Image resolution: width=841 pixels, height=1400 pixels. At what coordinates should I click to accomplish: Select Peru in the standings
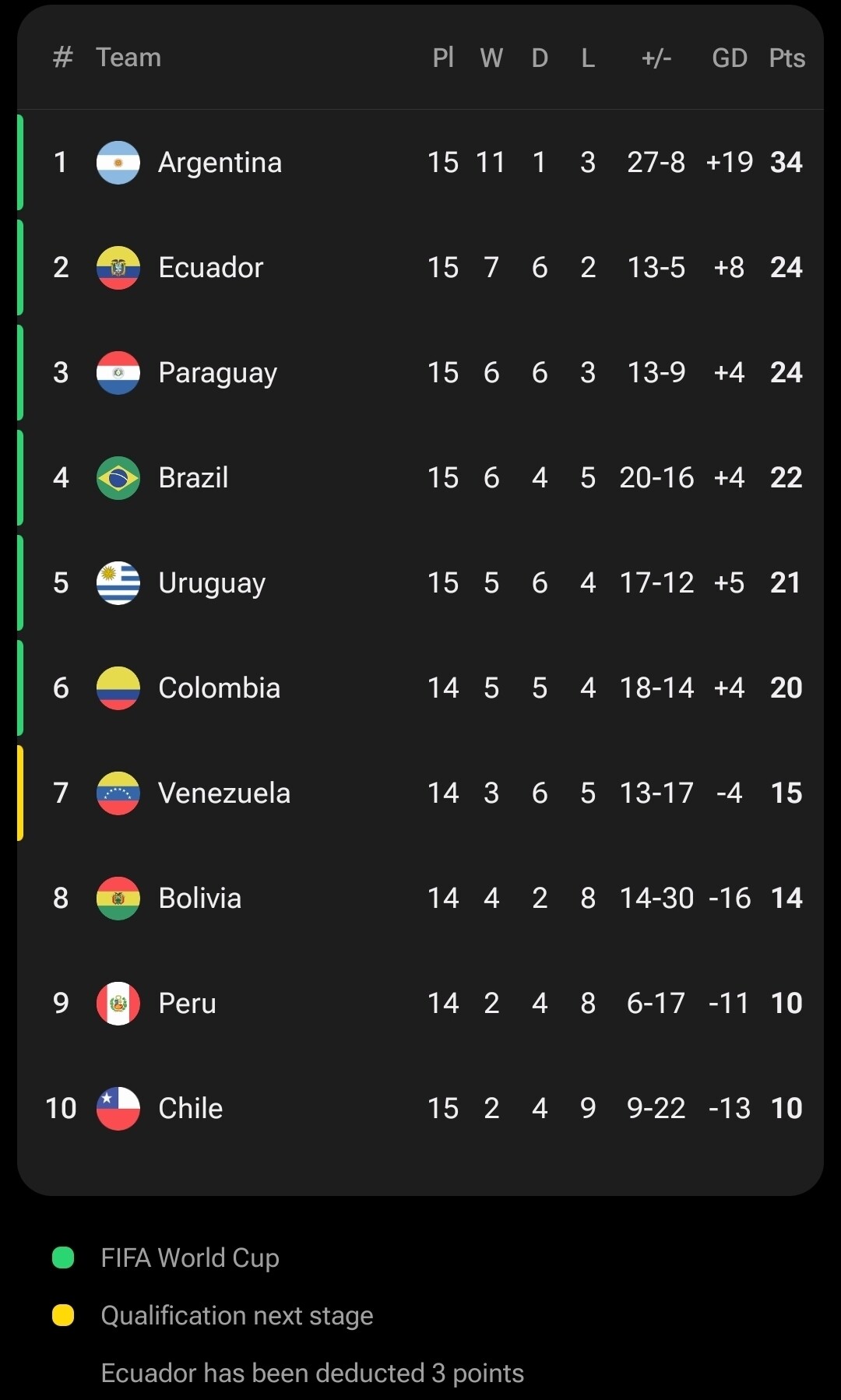point(187,1004)
